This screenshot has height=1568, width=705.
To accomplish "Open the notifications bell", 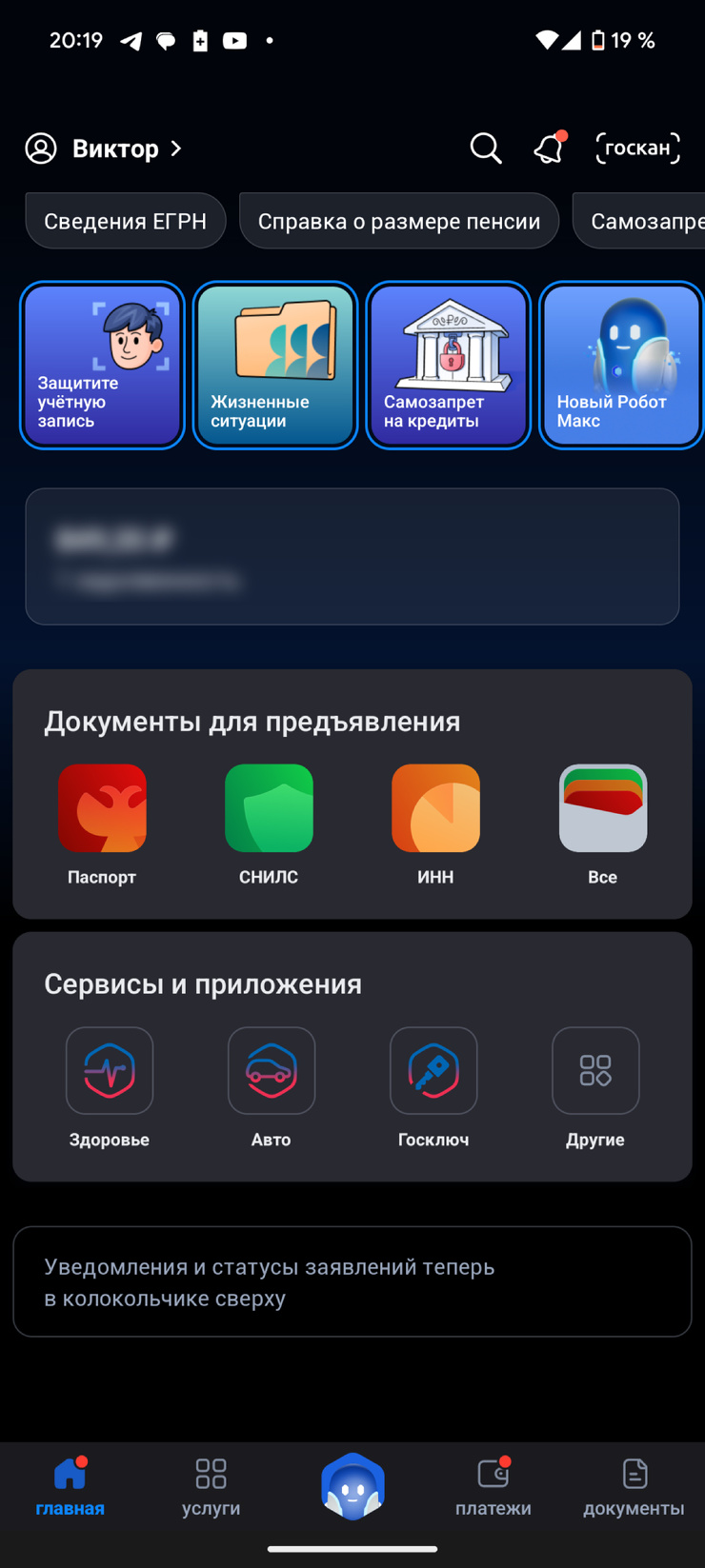I will click(549, 149).
